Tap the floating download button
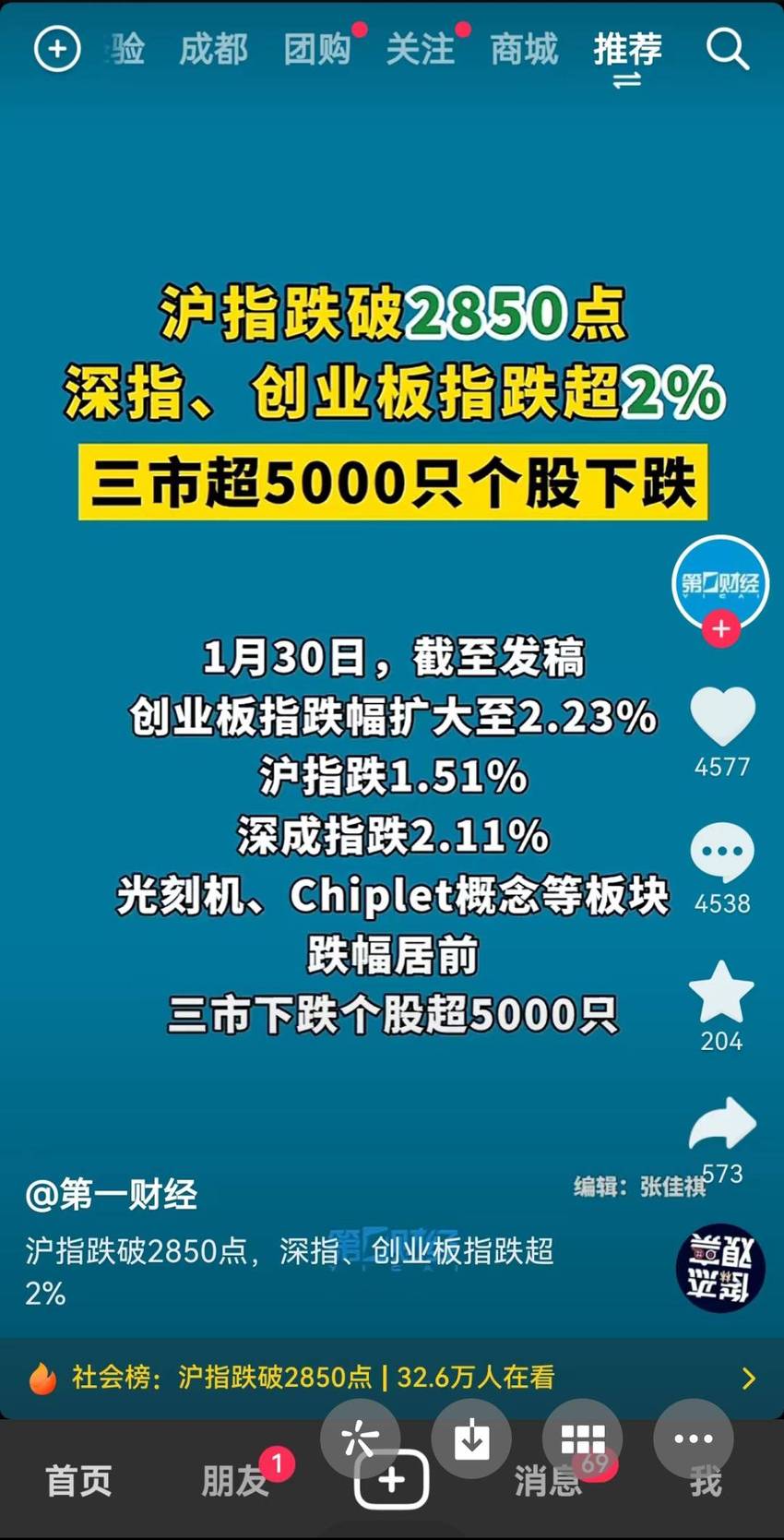The height and width of the screenshot is (1540, 784). (471, 1439)
